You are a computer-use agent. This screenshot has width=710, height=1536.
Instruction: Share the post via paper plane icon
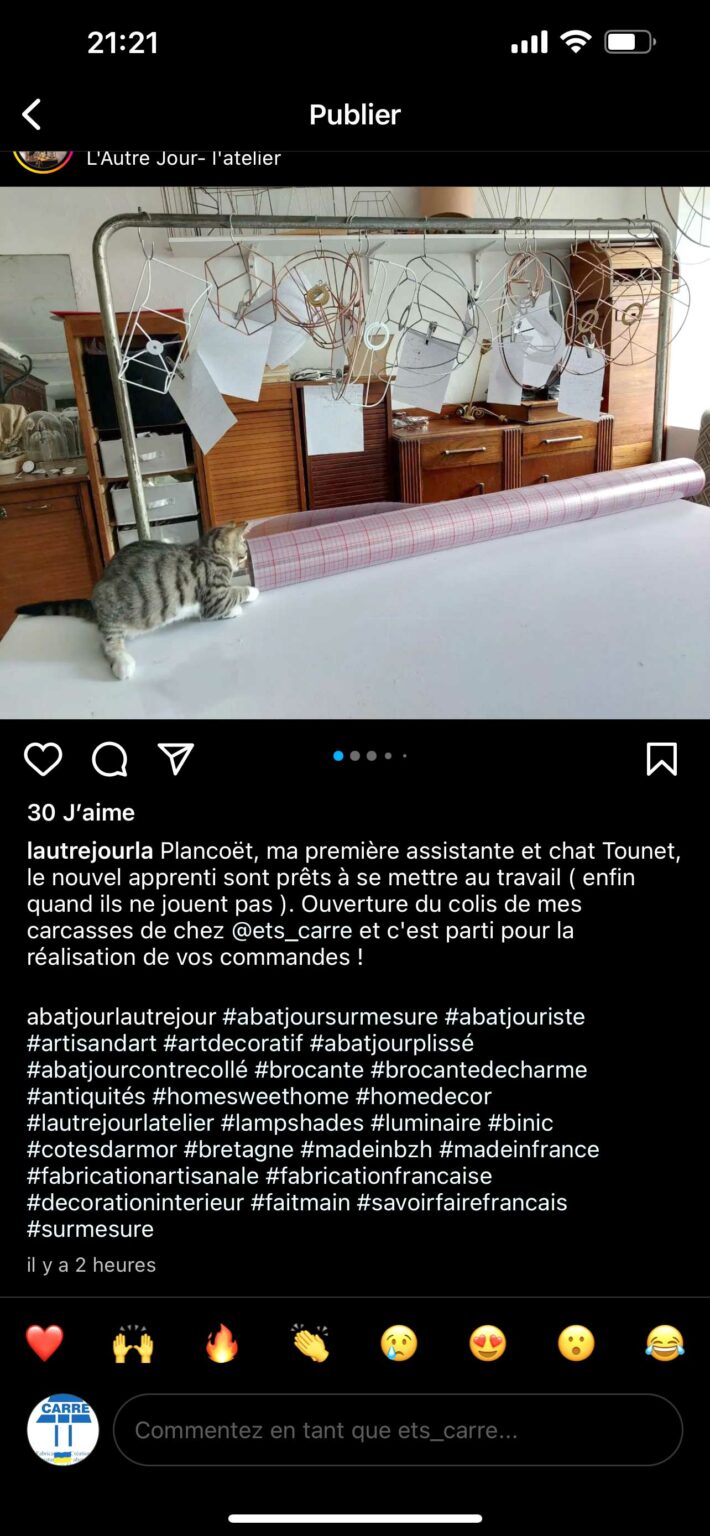176,759
